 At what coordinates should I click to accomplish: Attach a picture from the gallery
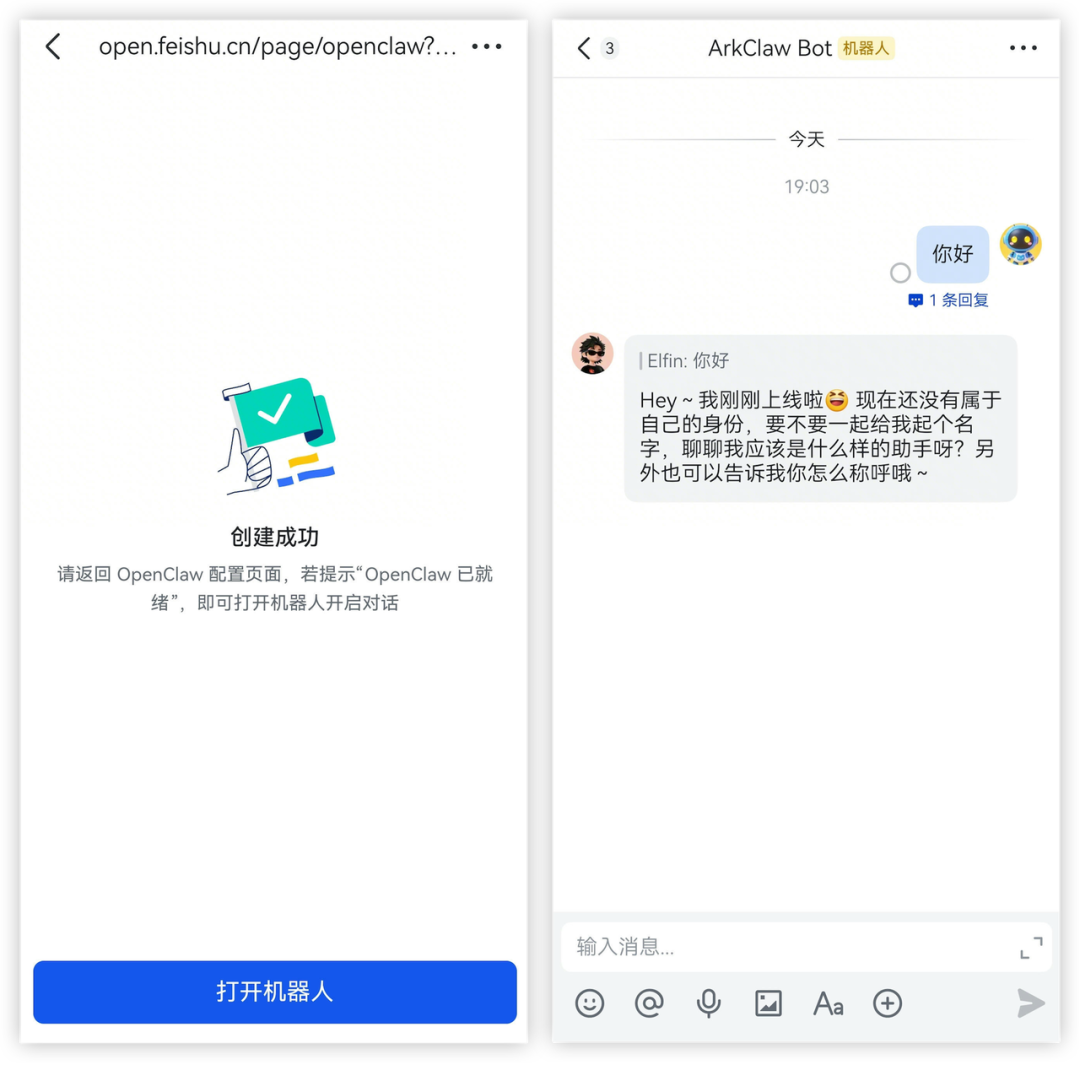(x=768, y=1003)
